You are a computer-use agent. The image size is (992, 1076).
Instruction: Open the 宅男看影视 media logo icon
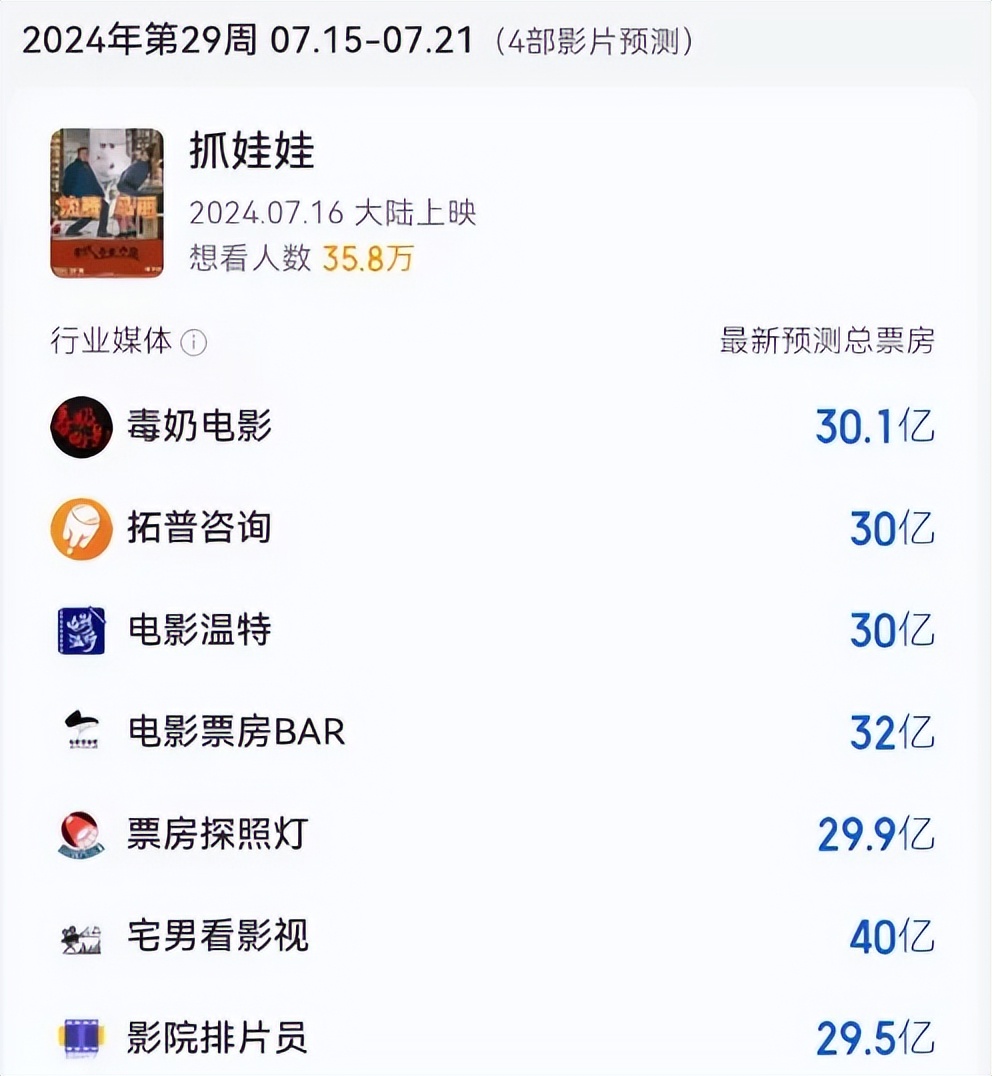click(80, 937)
